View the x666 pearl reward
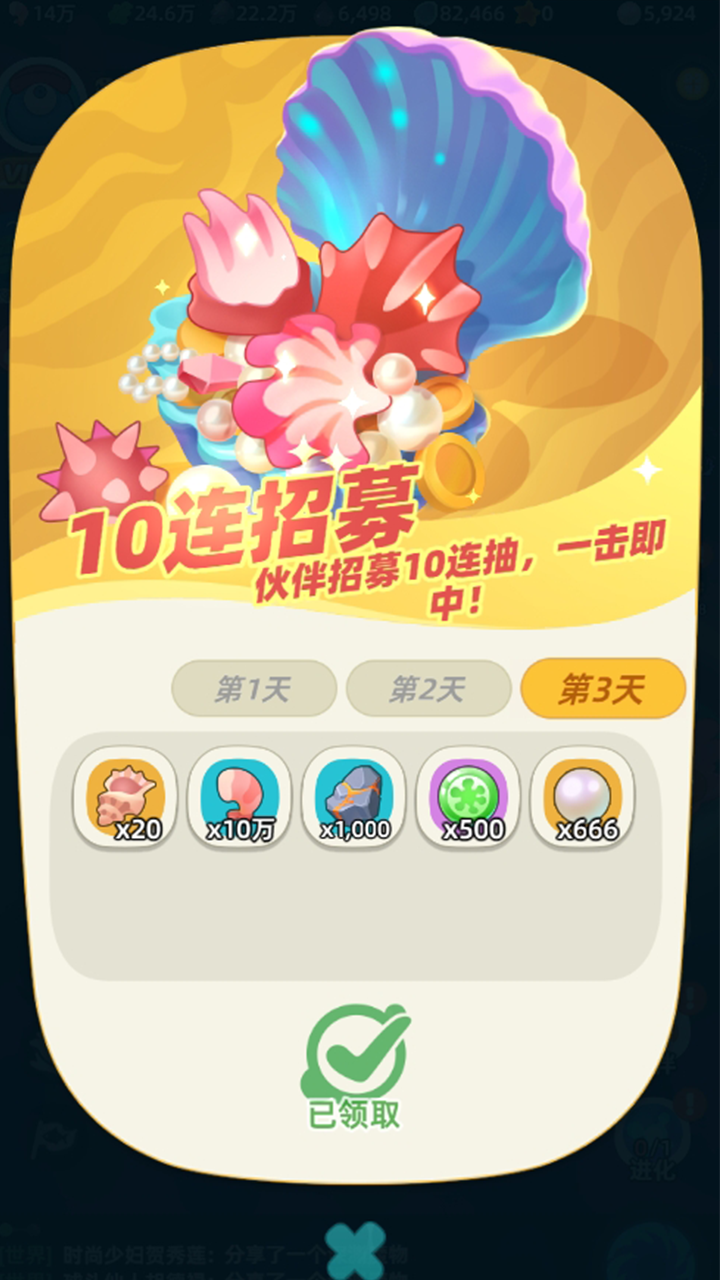 pyautogui.click(x=582, y=798)
